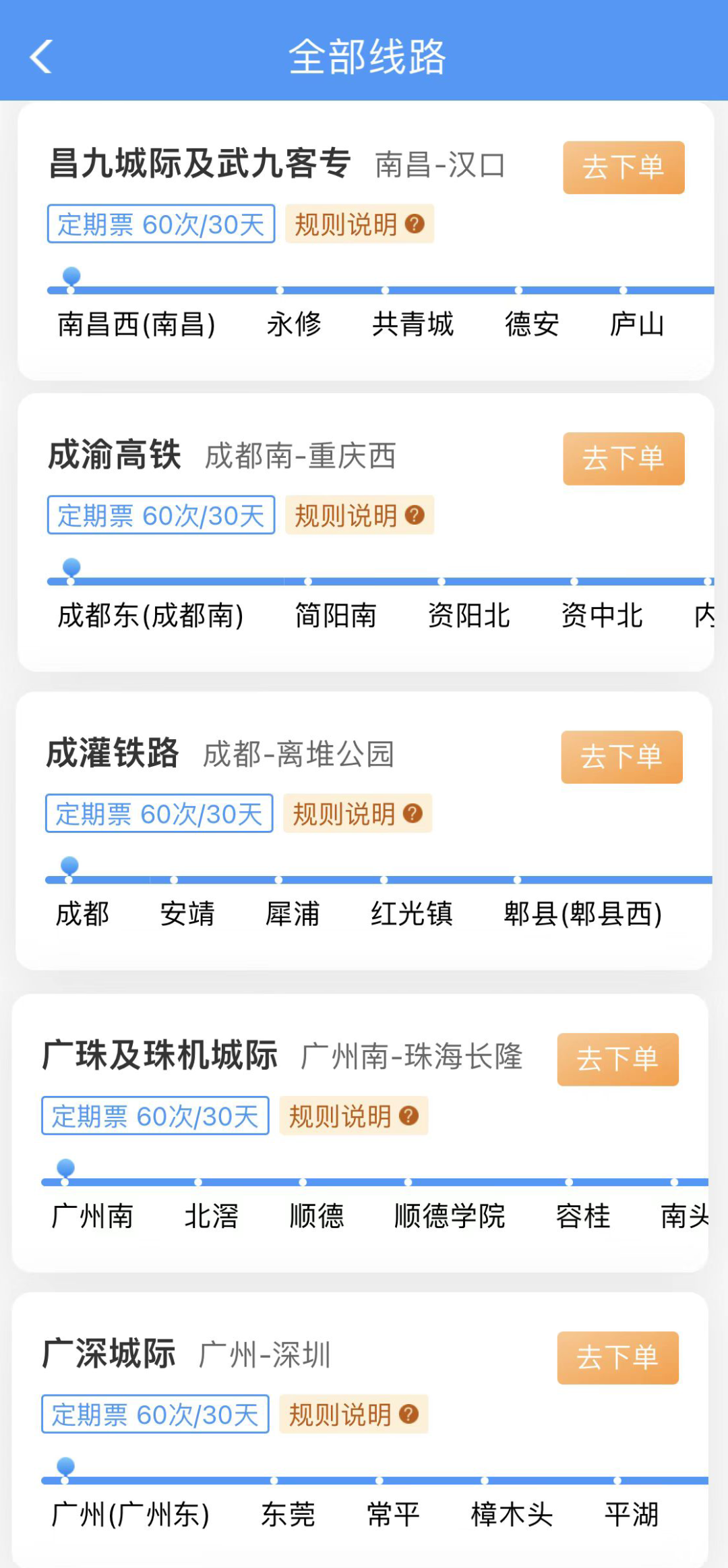This screenshot has height=1568, width=728.
Task: Tap 去下单 on 成灌铁路 card
Action: point(621,757)
